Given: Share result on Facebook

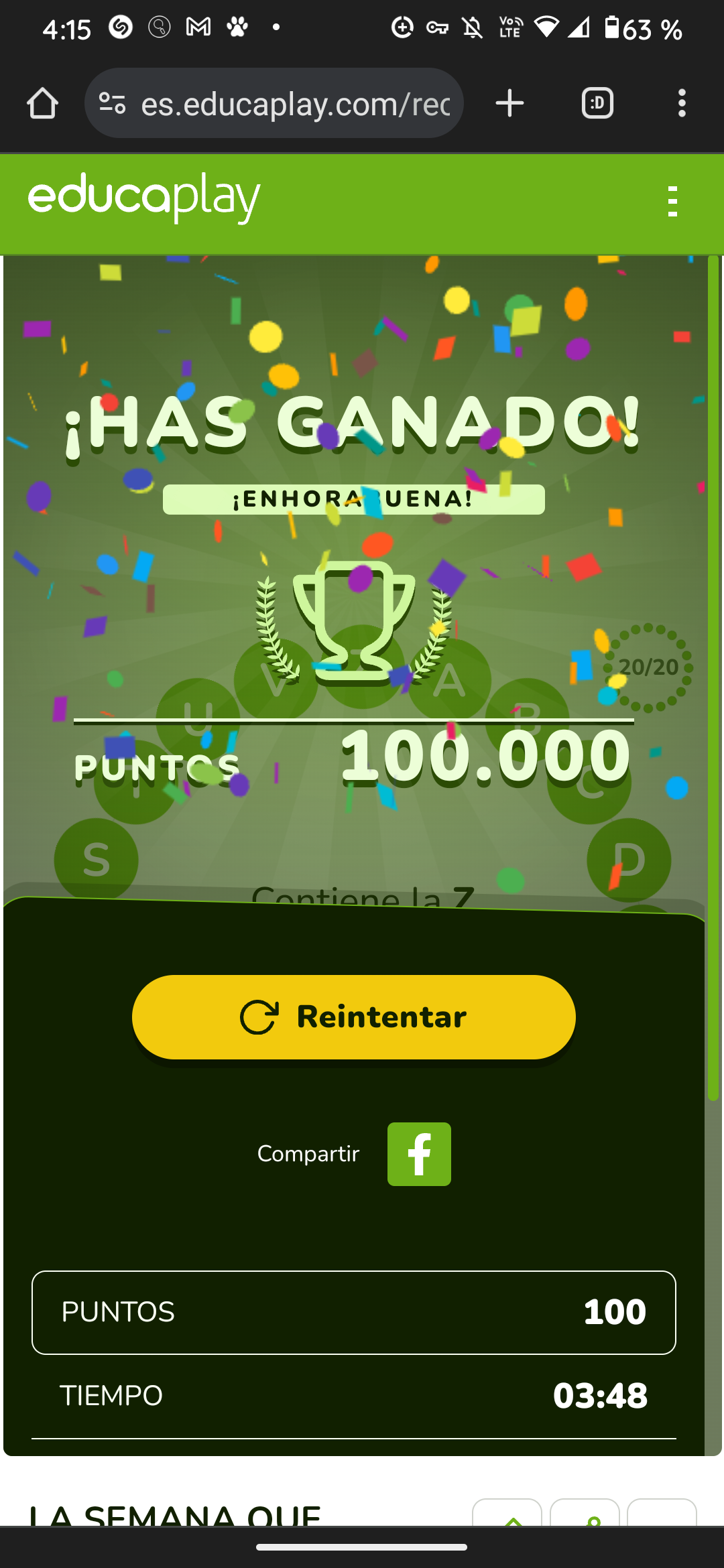Looking at the screenshot, I should [x=419, y=1154].
